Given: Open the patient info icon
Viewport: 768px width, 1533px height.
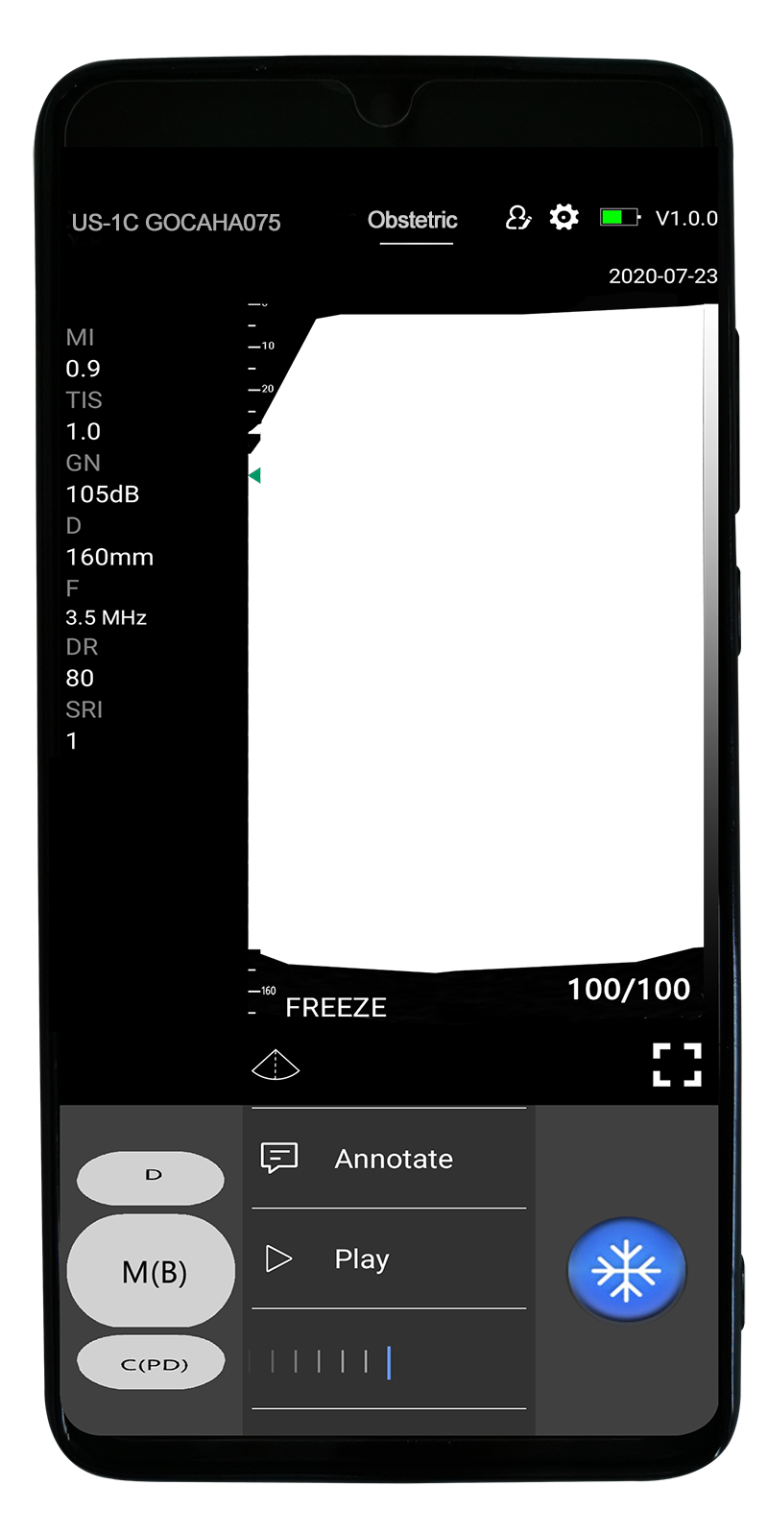Looking at the screenshot, I should (x=518, y=217).
